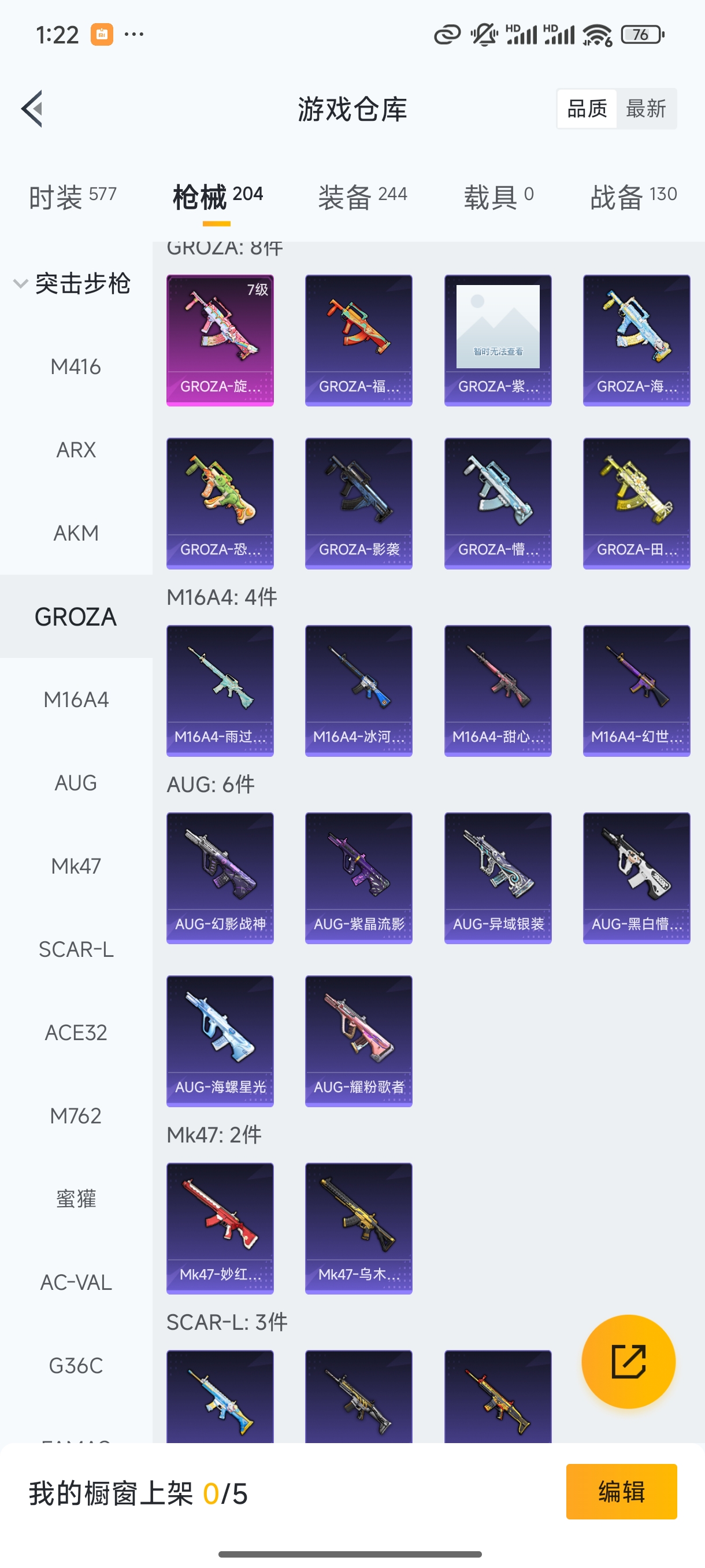Open the level 7 GROZA-旋 skin
Viewport: 705px width, 1568px height.
(x=220, y=341)
